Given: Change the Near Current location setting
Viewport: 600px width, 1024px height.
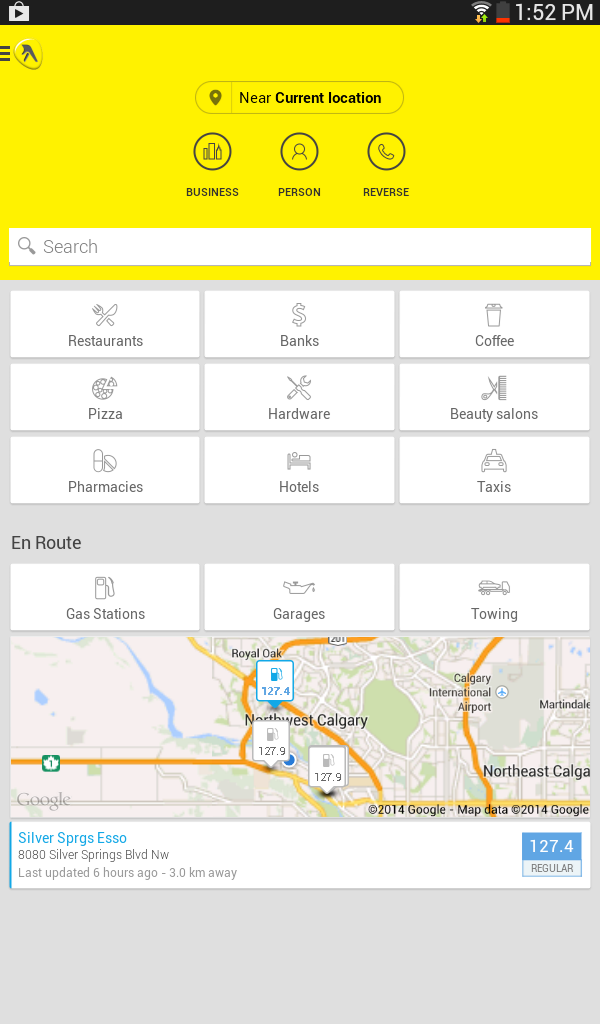Looking at the screenshot, I should pyautogui.click(x=299, y=98).
